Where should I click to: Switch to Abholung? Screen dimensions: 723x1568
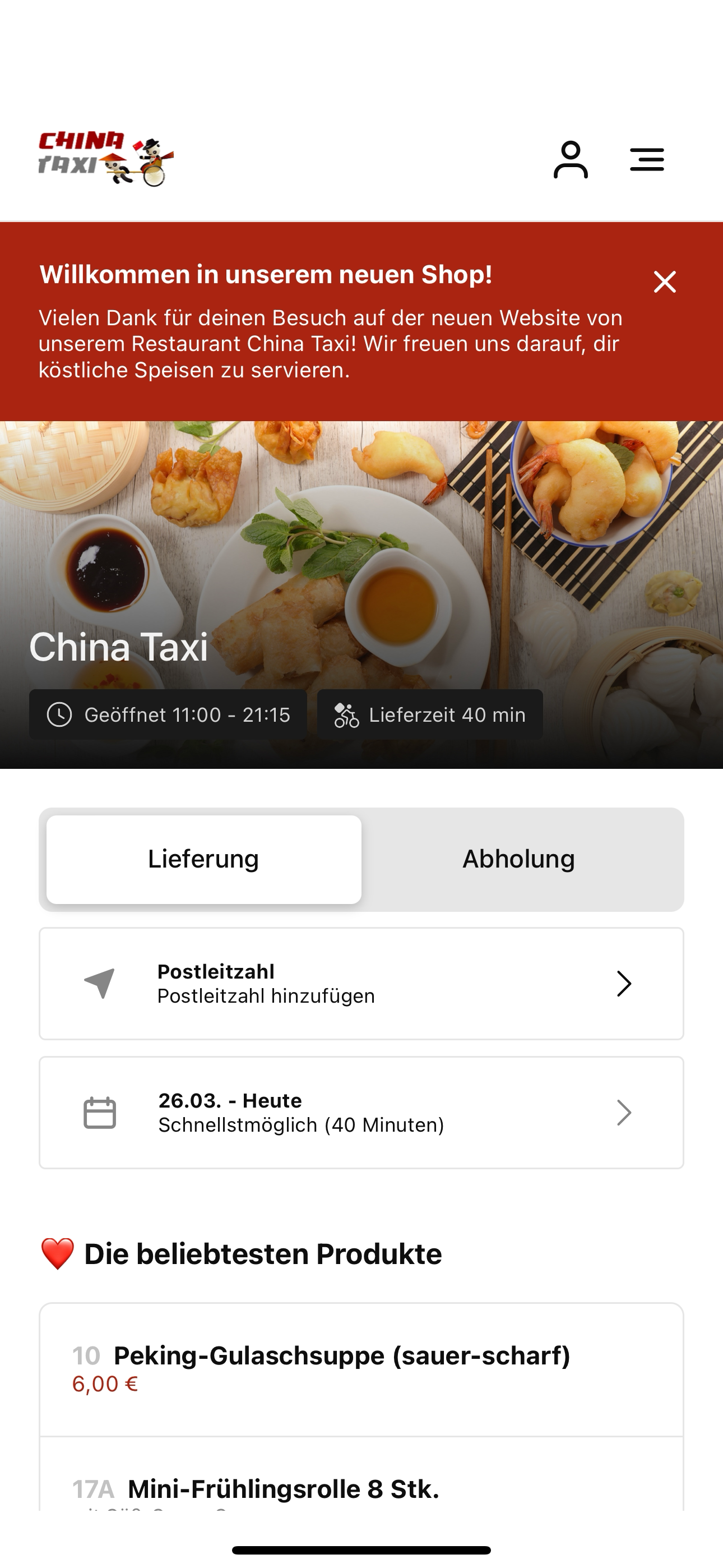pos(518,859)
